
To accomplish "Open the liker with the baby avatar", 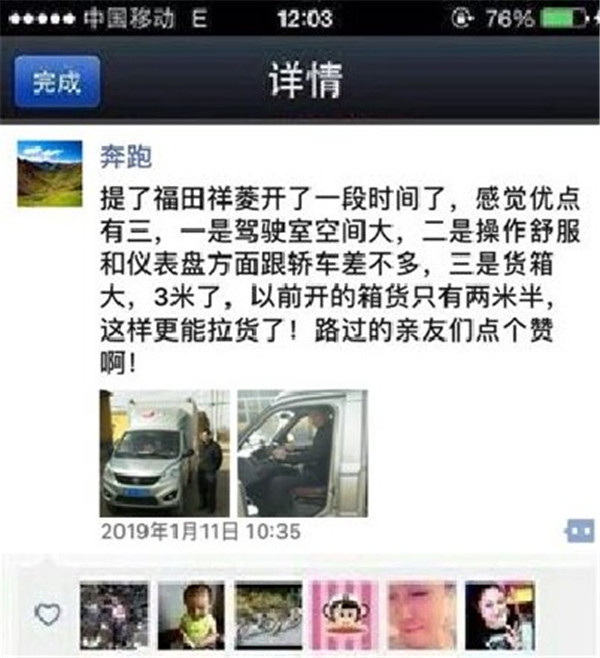I will [x=191, y=616].
